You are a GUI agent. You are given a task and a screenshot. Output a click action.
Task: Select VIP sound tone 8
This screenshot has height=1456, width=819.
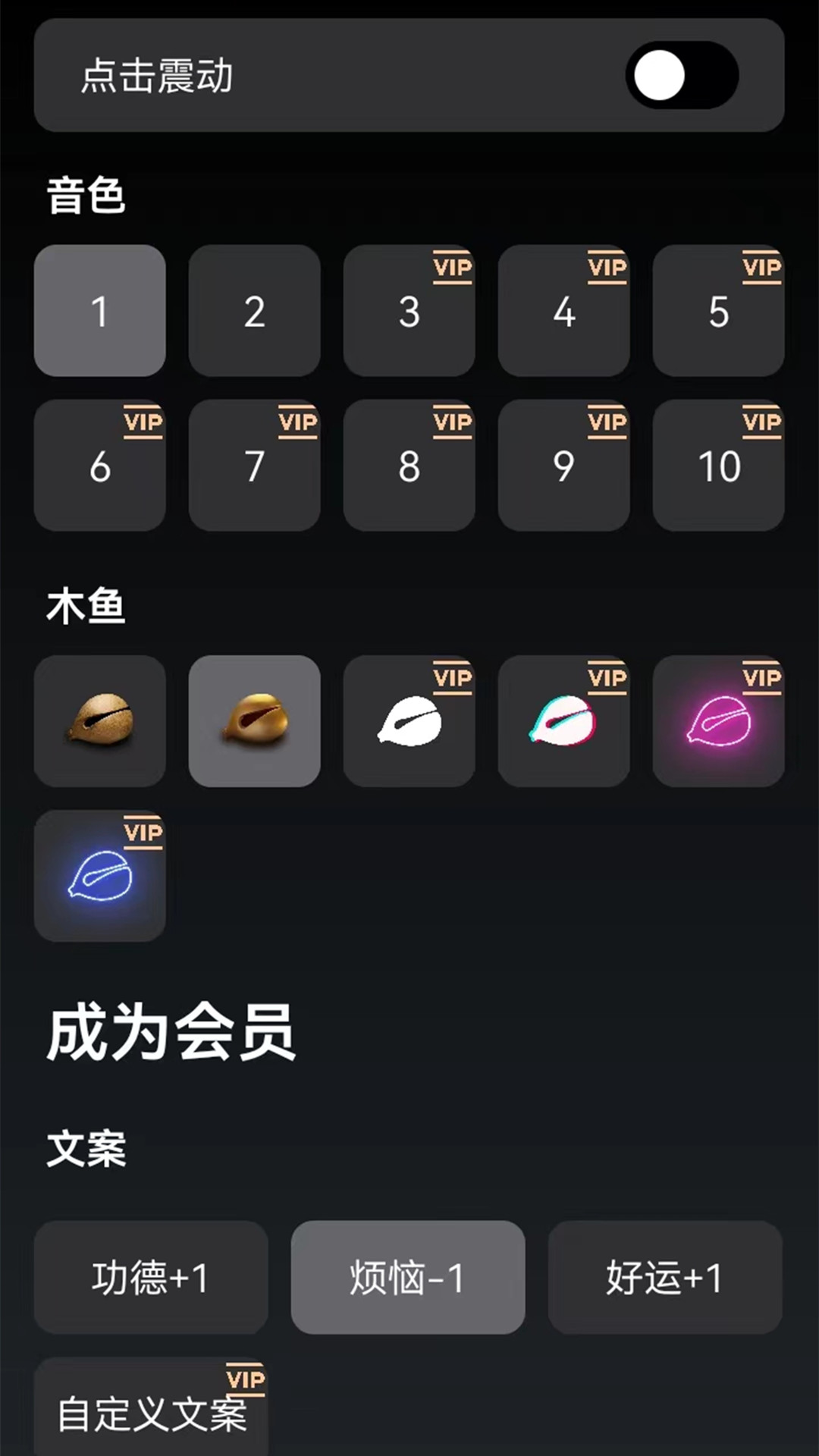pos(409,466)
